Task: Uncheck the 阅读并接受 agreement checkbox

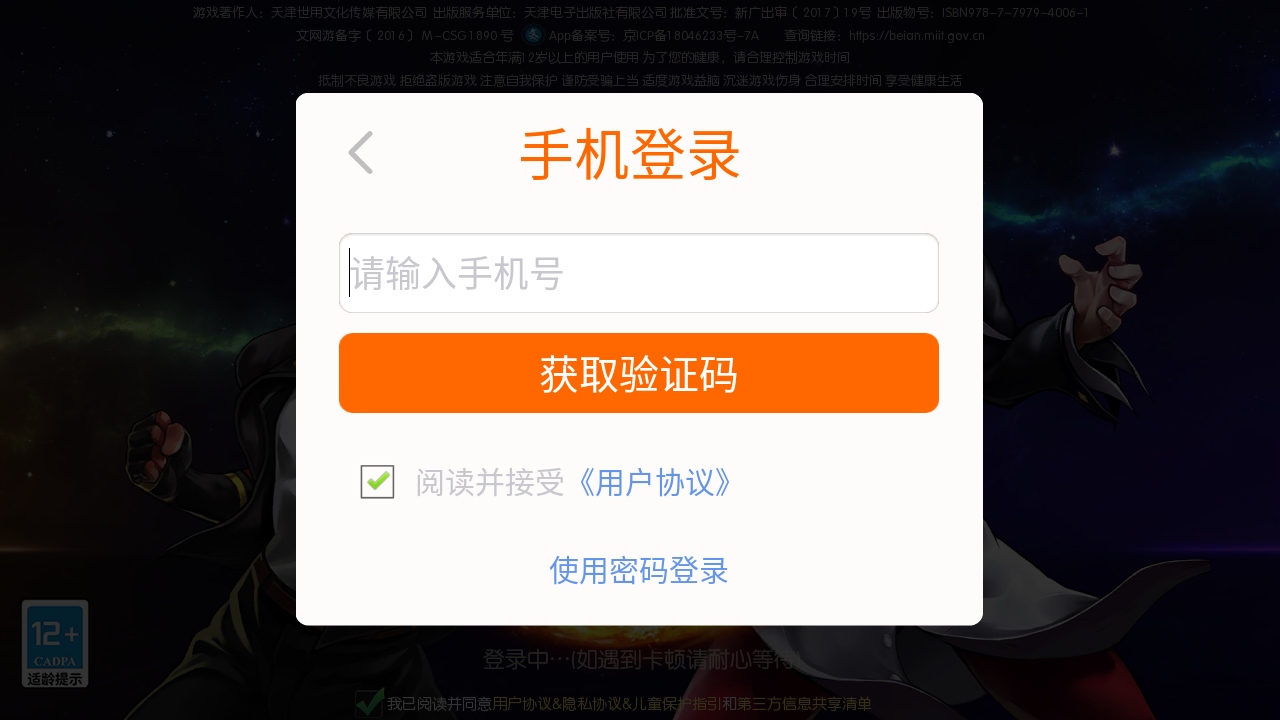Action: coord(377,482)
